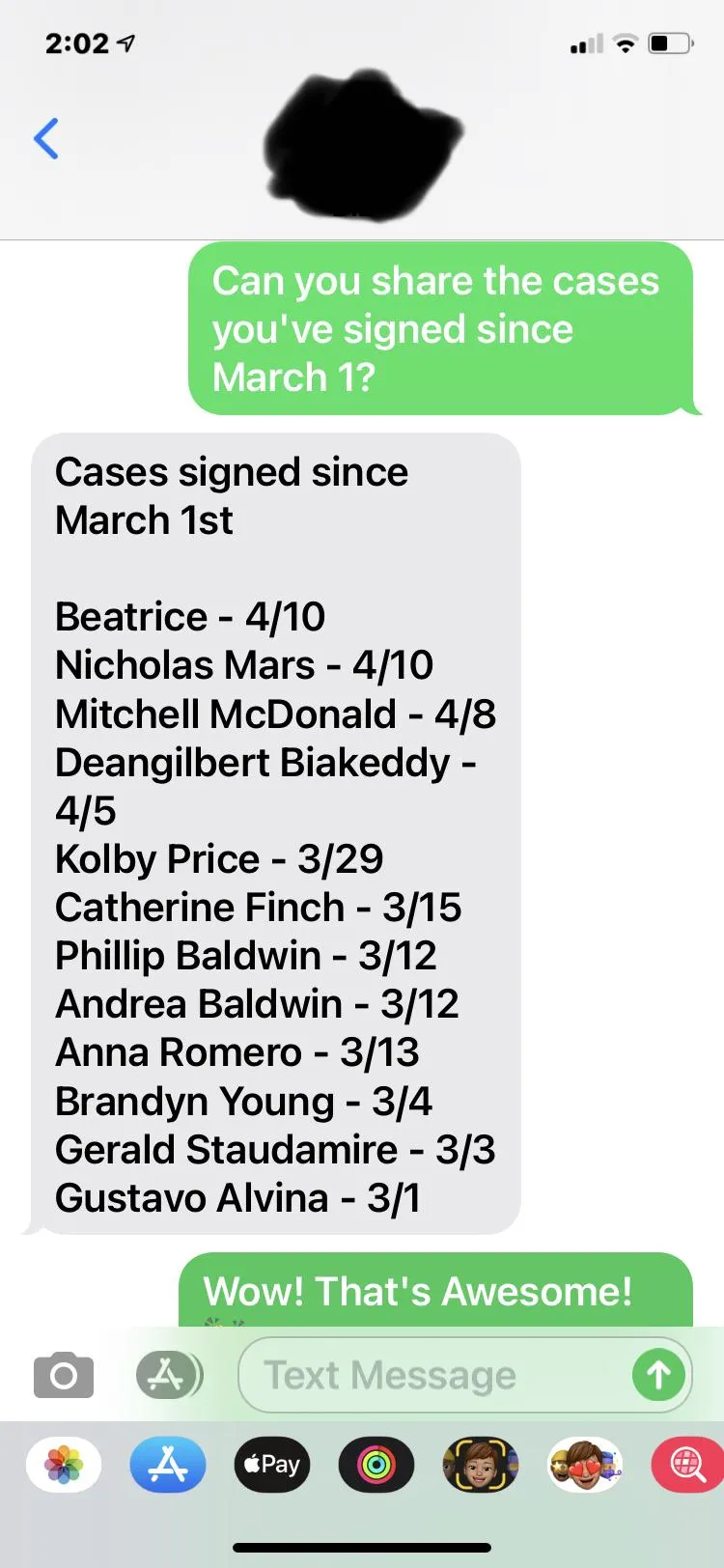Image resolution: width=724 pixels, height=1568 pixels.
Task: Open the Photos app in the drawer
Action: tap(64, 1465)
